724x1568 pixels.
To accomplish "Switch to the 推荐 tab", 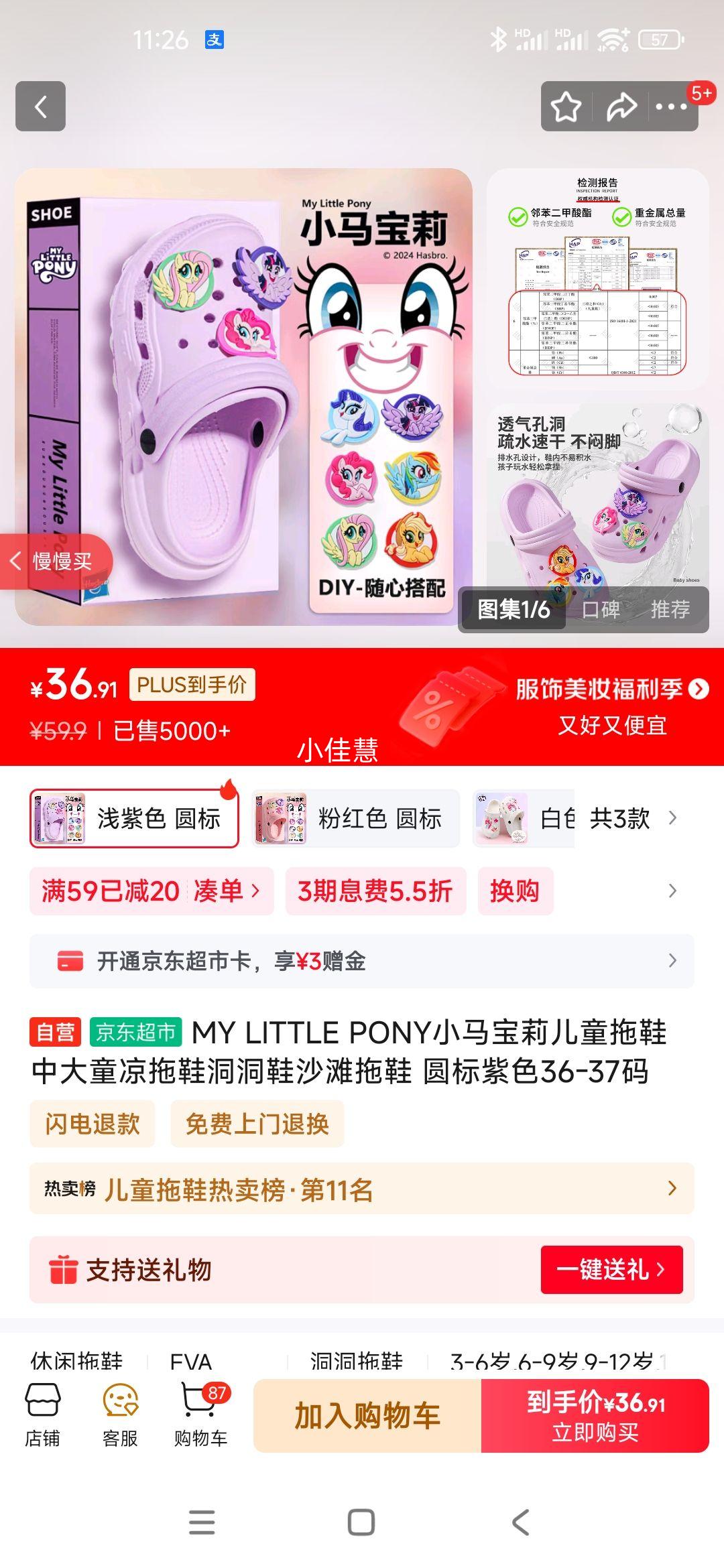I will click(x=670, y=610).
